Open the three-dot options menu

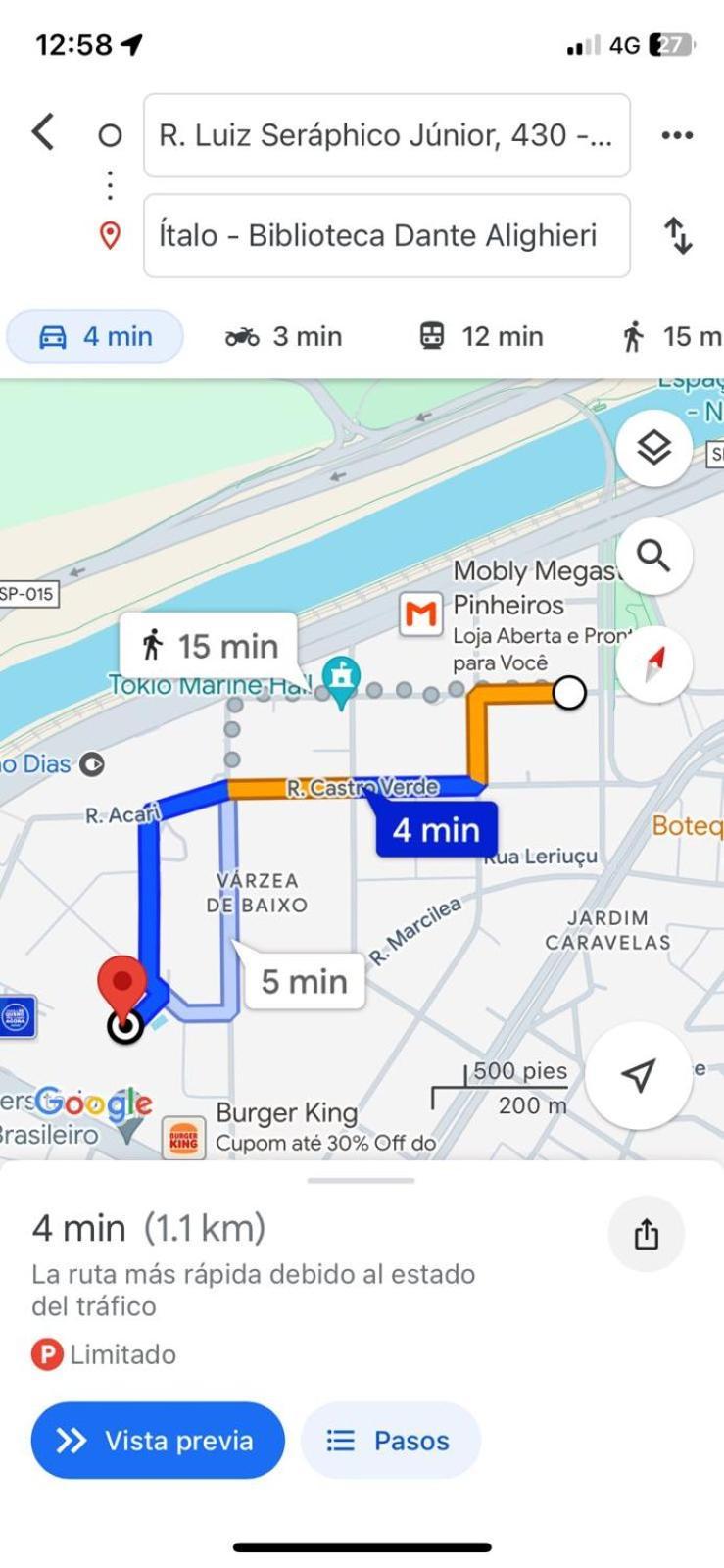[677, 135]
